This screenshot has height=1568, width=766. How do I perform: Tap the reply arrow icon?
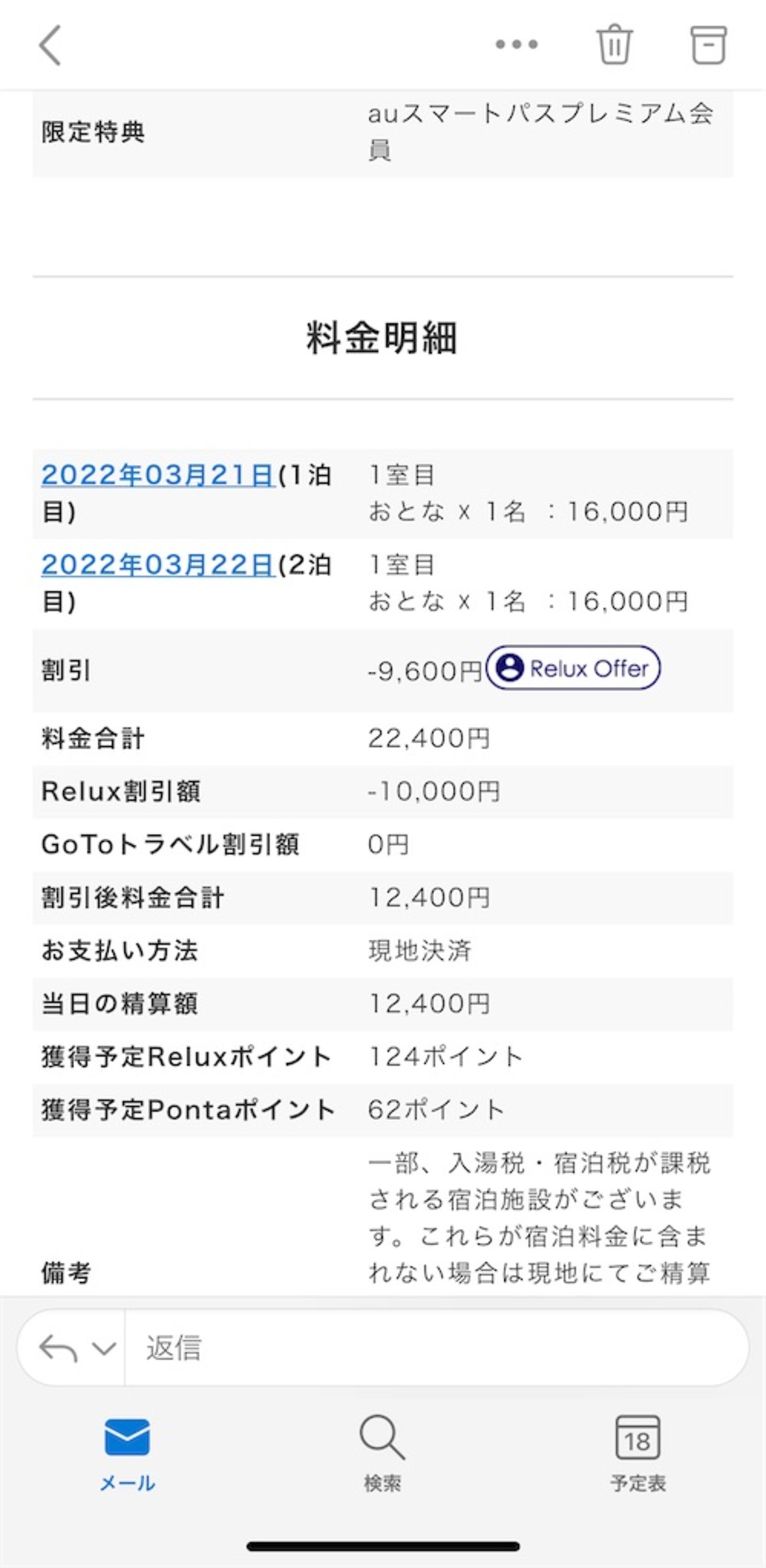point(57,1348)
